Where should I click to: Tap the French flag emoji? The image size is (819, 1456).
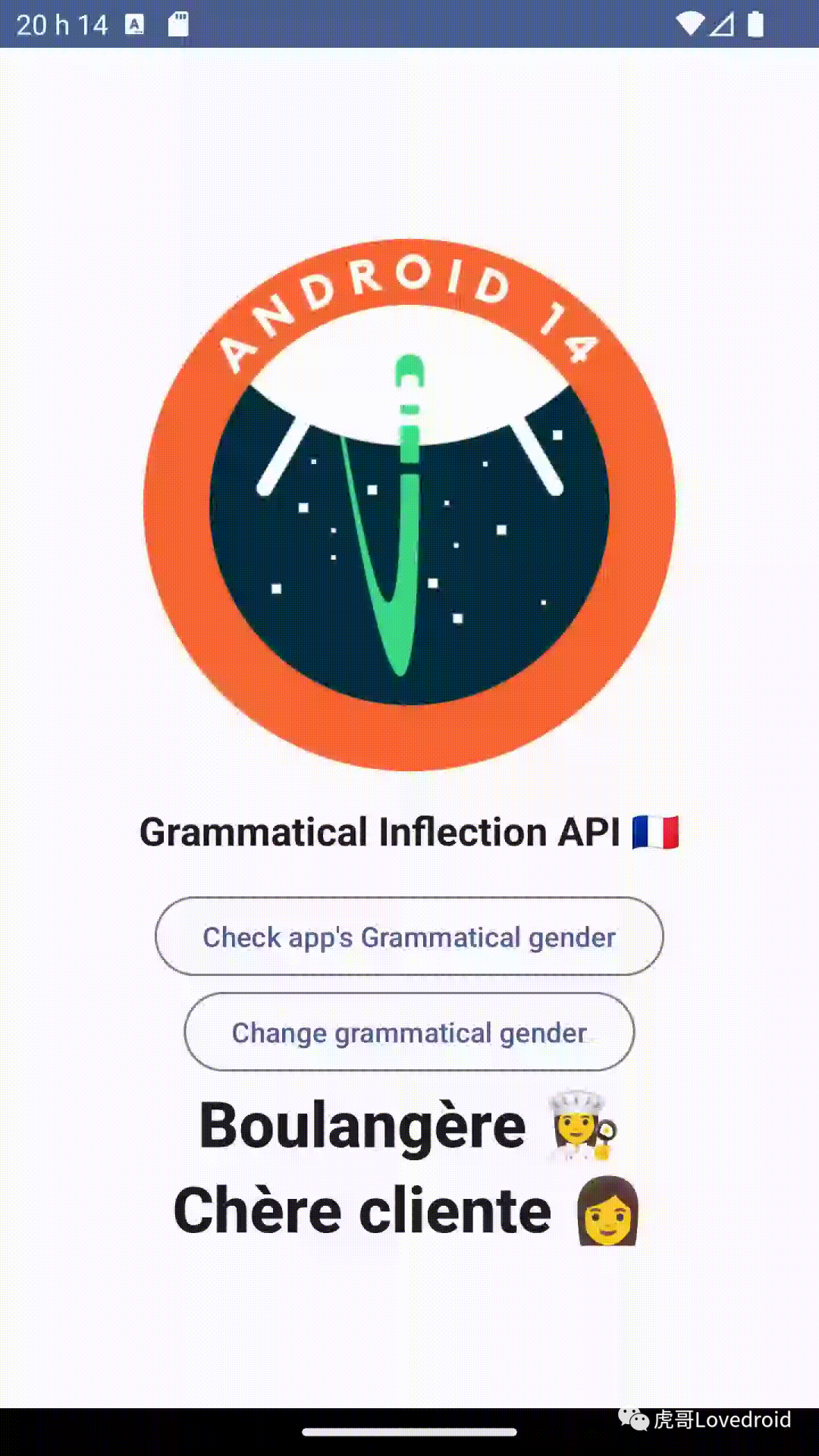pyautogui.click(x=657, y=831)
